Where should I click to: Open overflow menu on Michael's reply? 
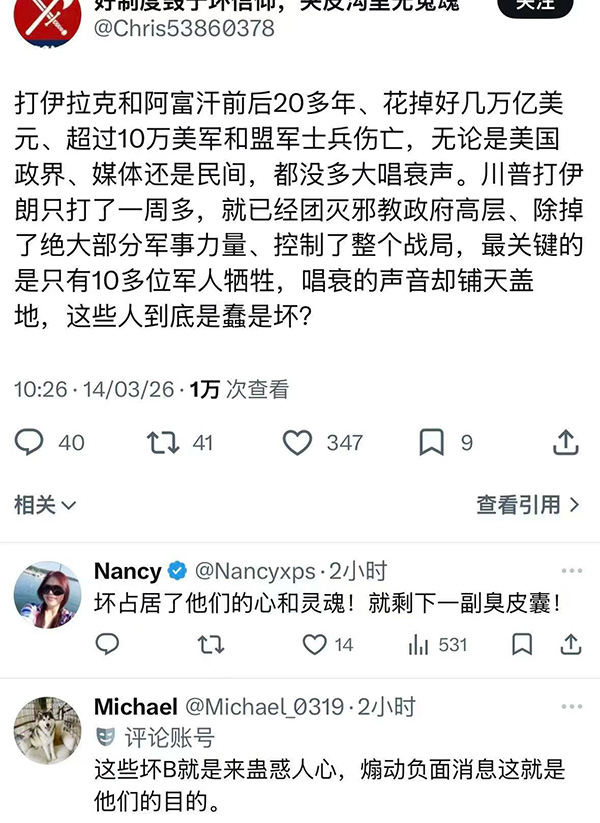point(571,707)
